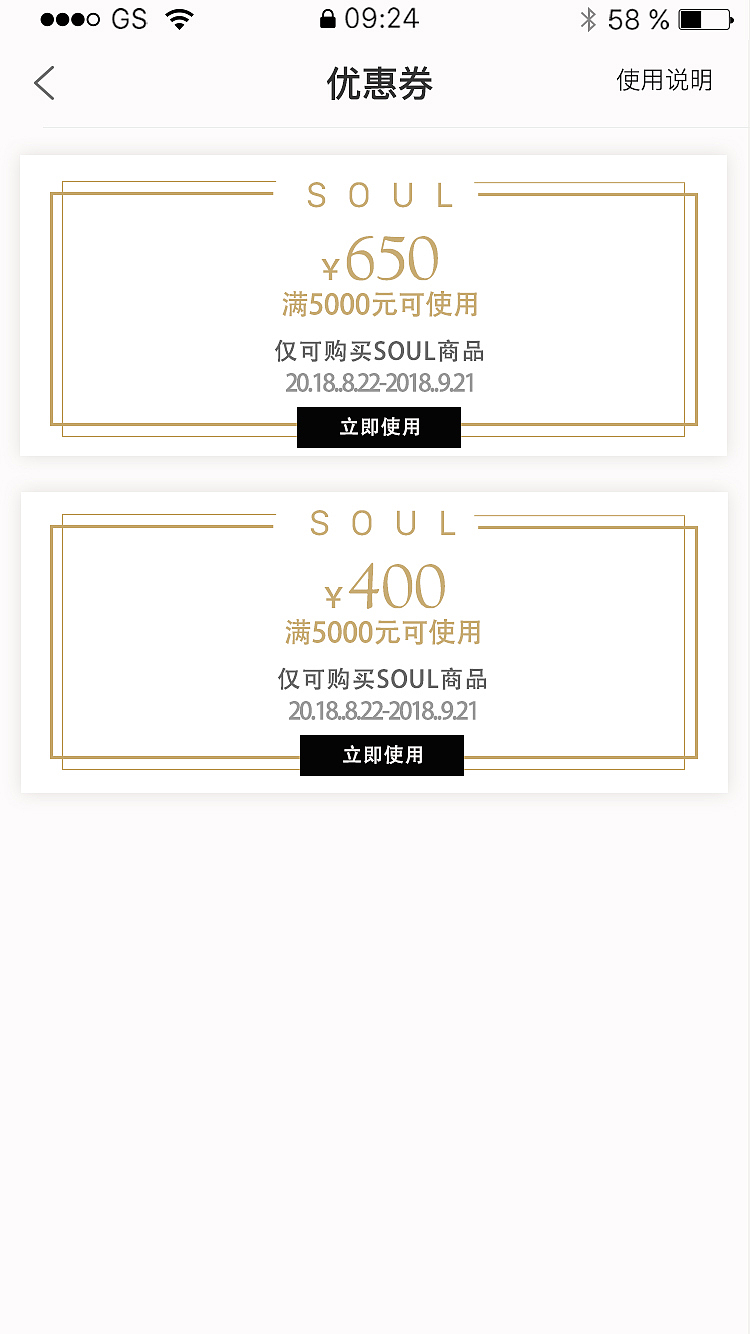This screenshot has height=1334, width=750.
Task: Use the ¥400 coupon with 立即使用
Action: 382,755
